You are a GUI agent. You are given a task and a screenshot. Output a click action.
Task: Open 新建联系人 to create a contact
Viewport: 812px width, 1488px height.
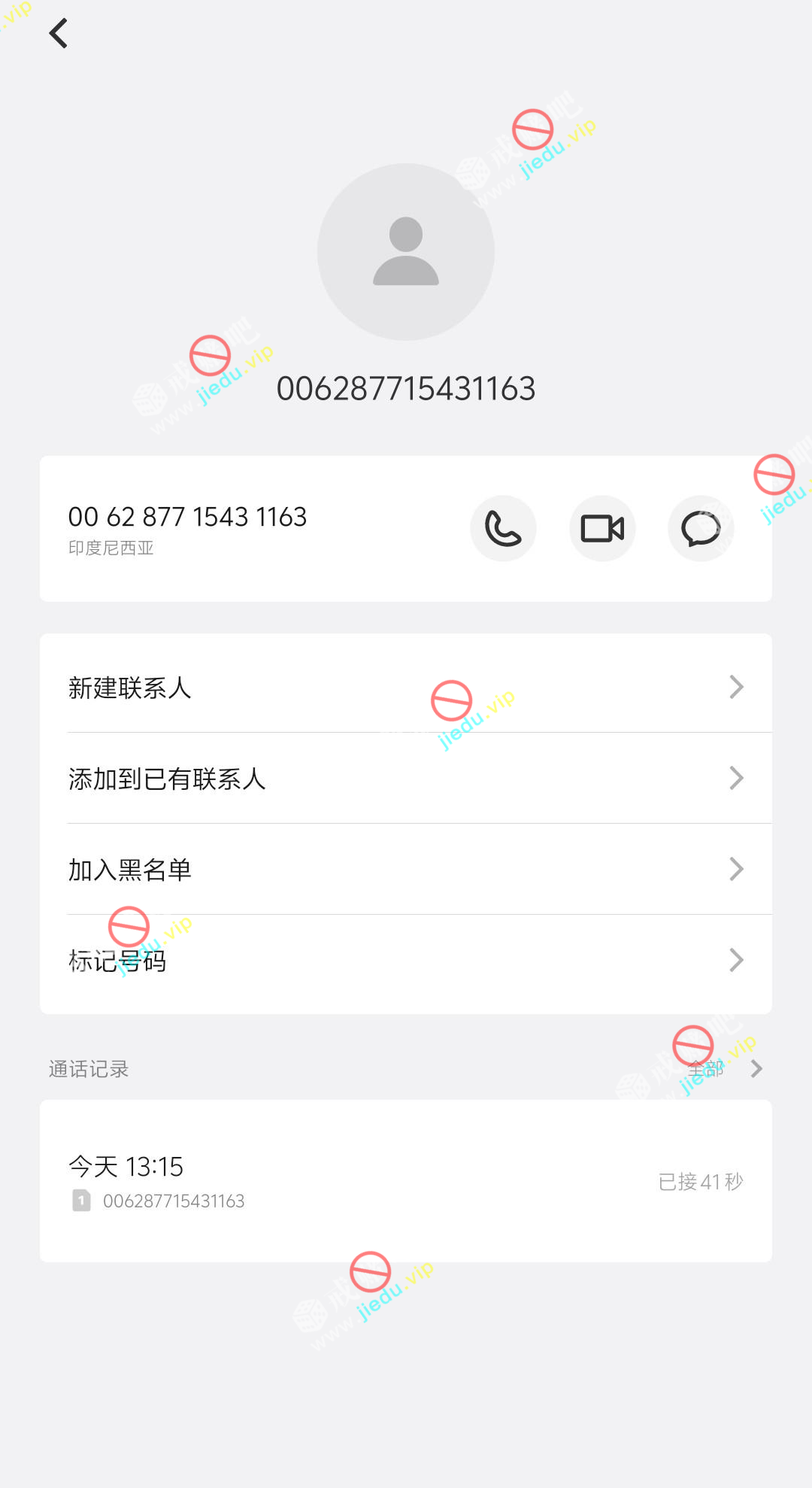point(406,688)
